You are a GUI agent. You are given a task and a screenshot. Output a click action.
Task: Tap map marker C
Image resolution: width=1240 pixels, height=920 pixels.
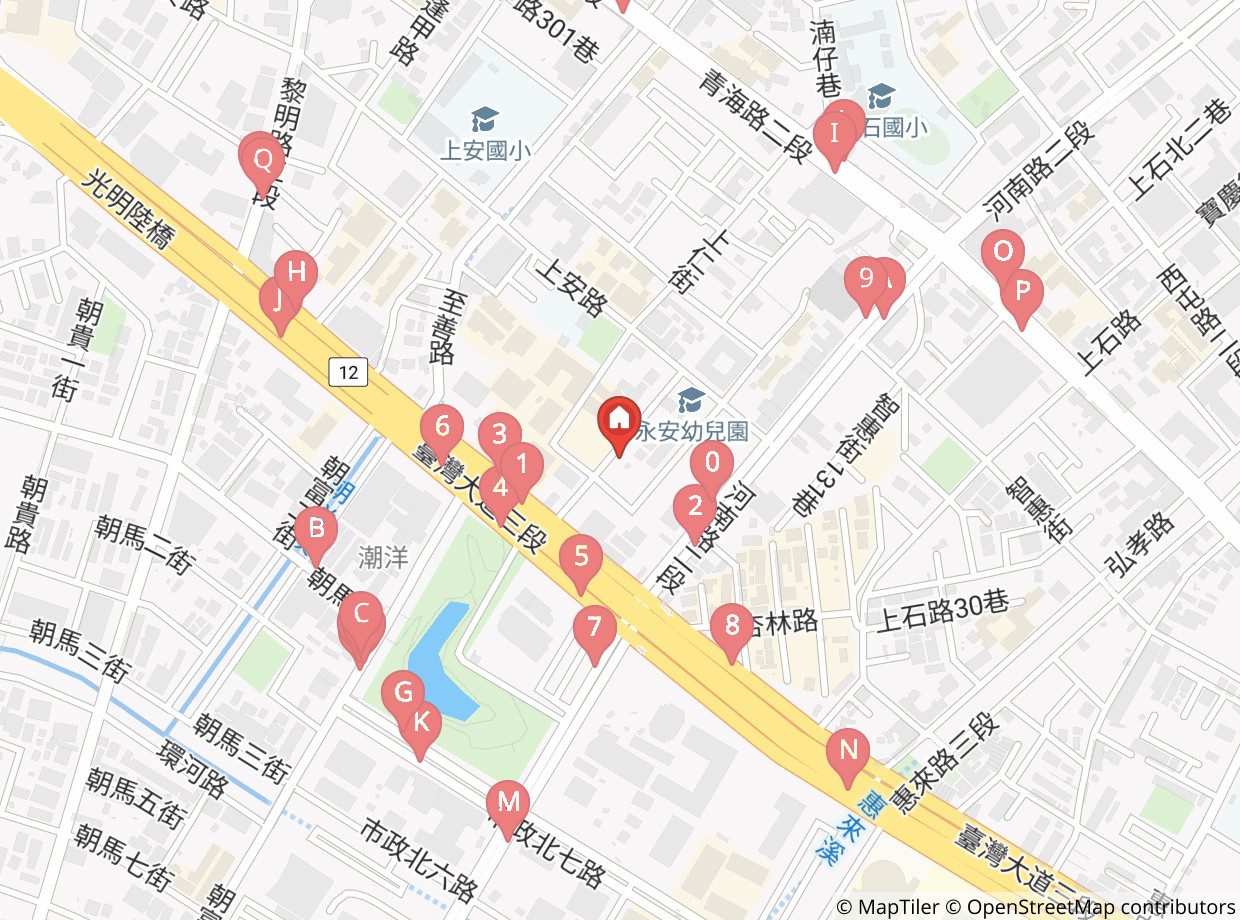tap(362, 612)
